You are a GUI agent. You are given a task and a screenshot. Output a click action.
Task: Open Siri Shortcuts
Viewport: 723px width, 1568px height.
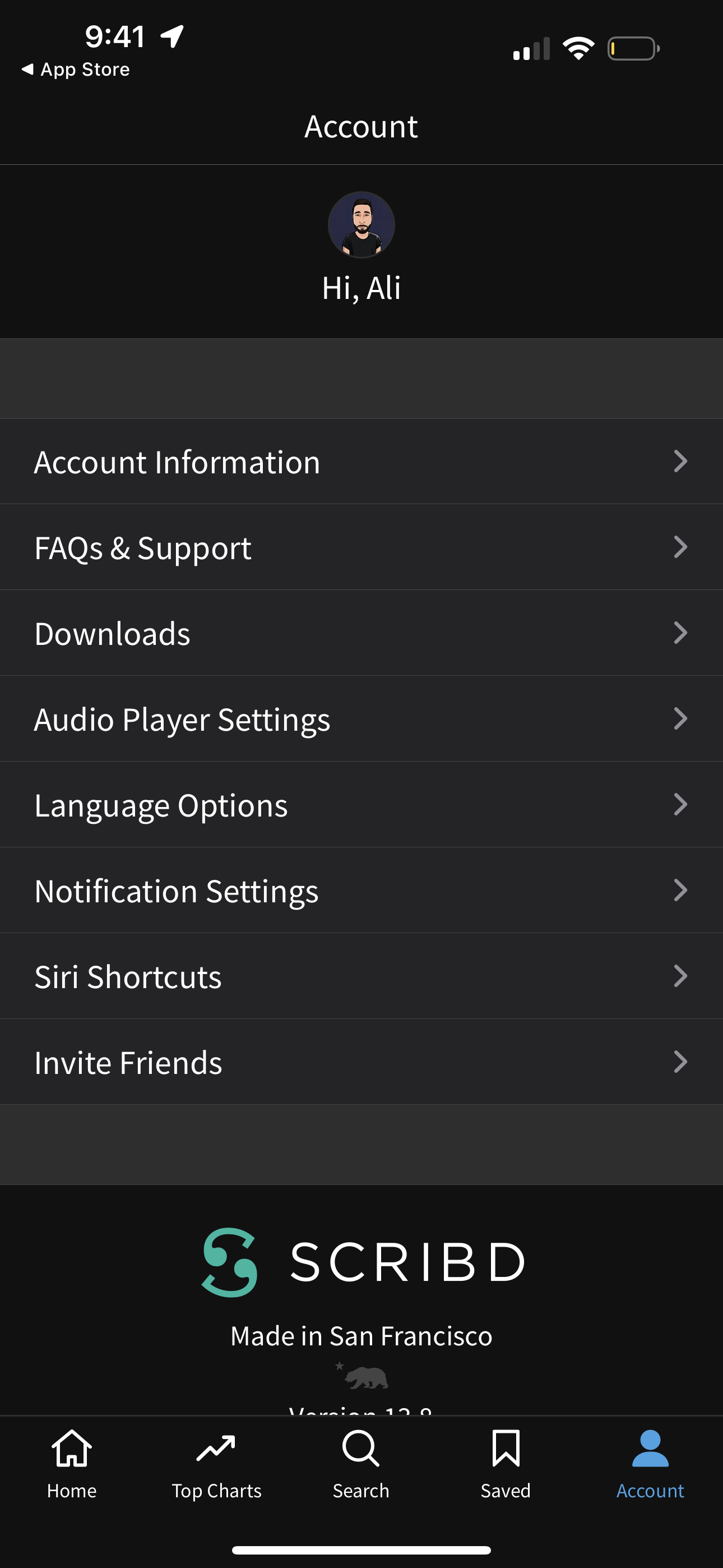coord(361,976)
